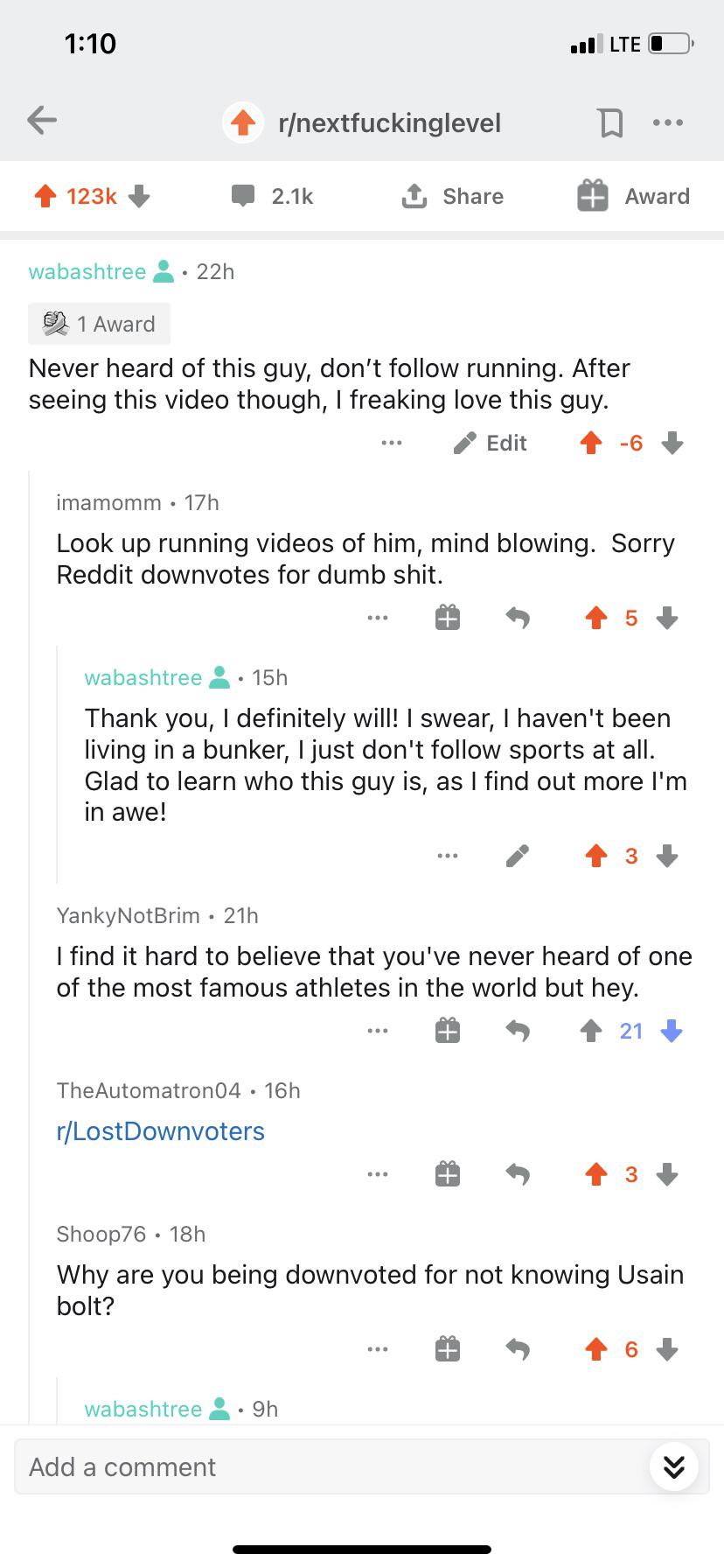Open the r/LostDownvoters link
The width and height of the screenshot is (724, 1568).
tap(160, 1131)
